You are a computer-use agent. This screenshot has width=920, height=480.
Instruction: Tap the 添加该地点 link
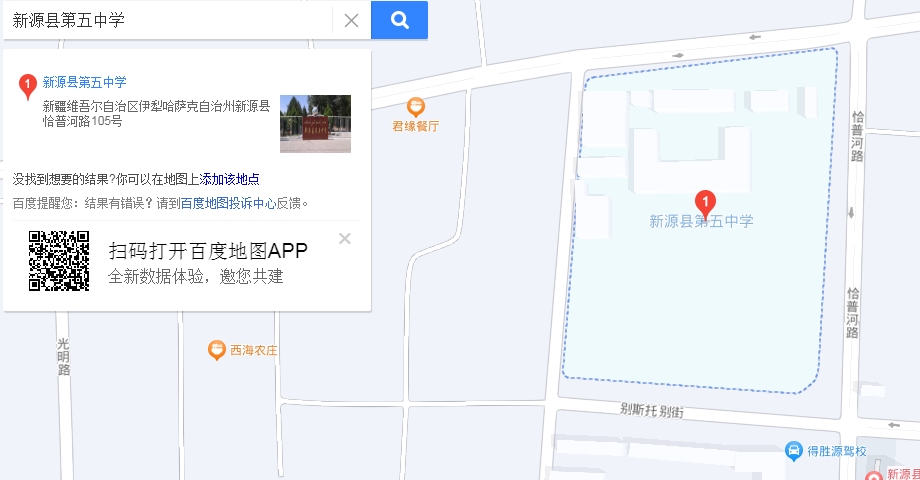[x=230, y=179]
